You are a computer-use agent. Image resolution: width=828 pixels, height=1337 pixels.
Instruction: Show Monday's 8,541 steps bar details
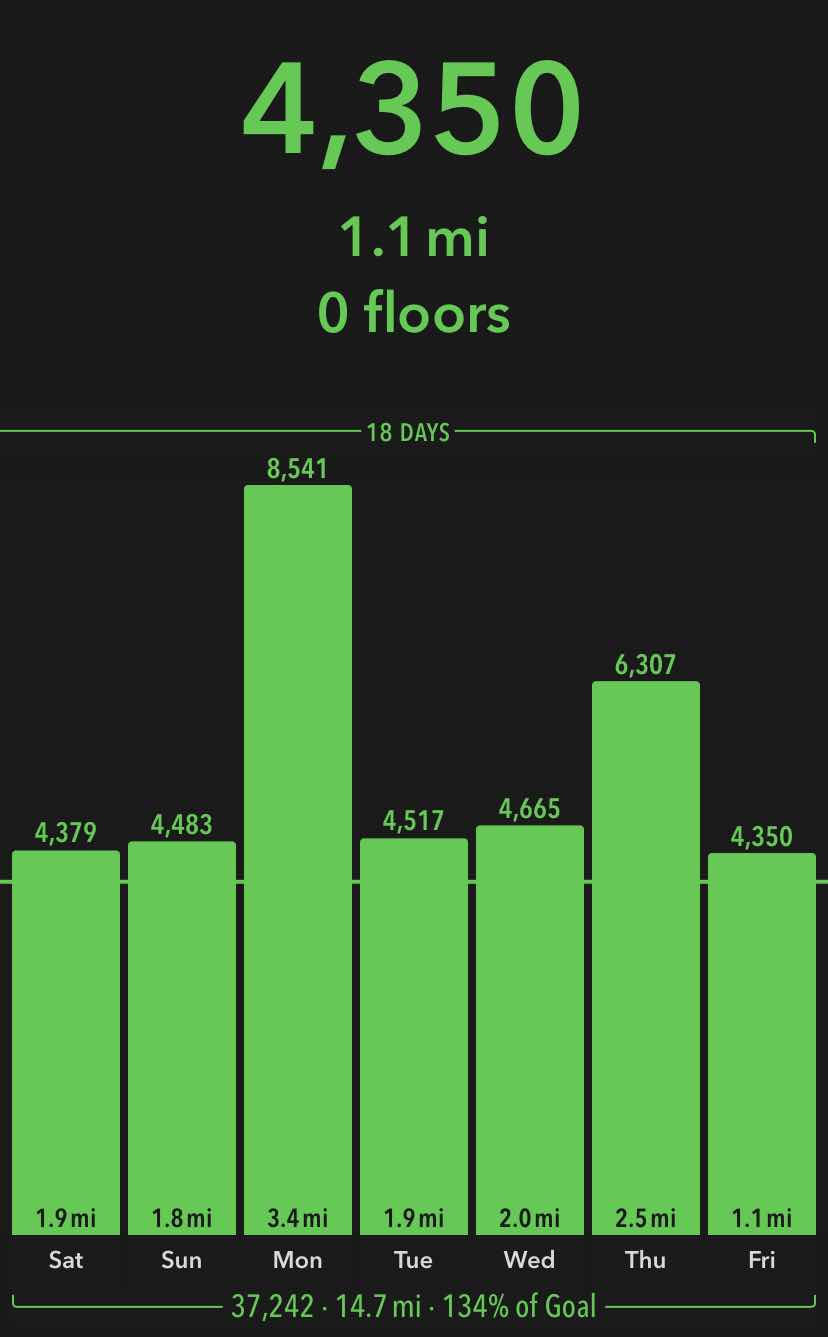[298, 860]
